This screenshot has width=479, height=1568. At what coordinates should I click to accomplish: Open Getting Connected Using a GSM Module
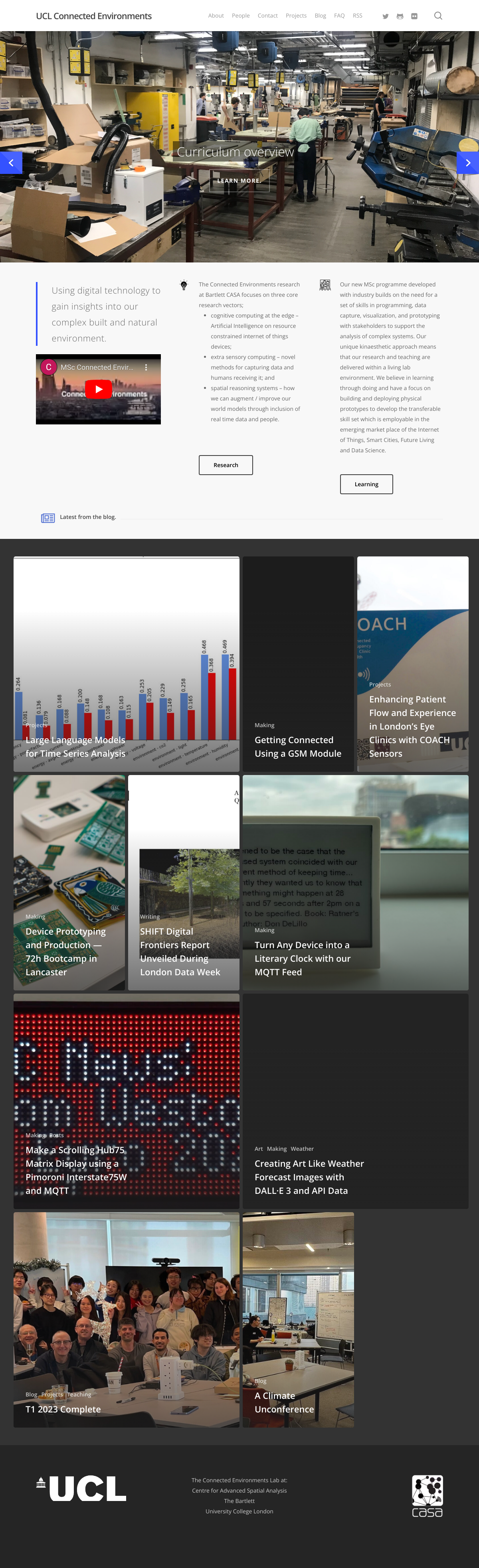pyautogui.click(x=297, y=746)
